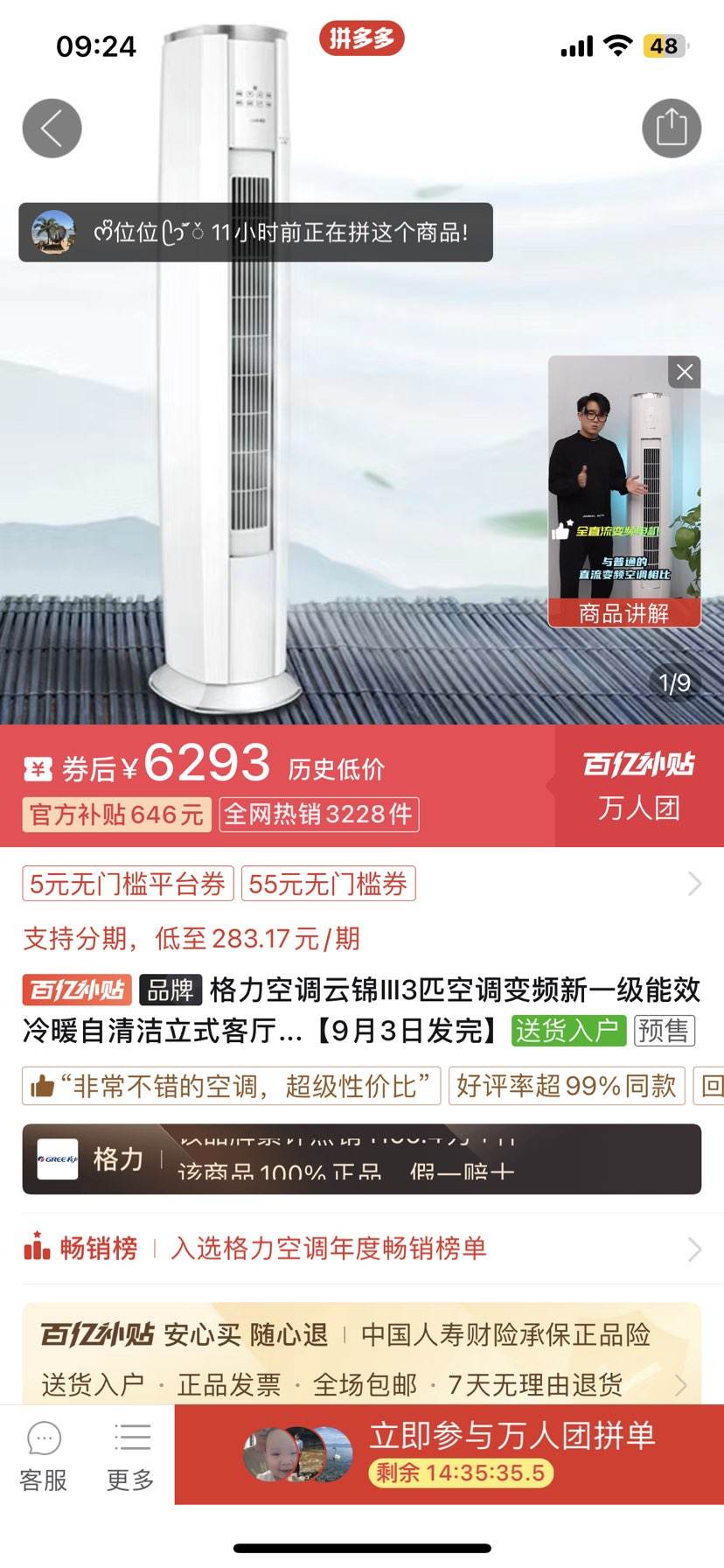Tap the 好评率超99%同款 tag
724x1568 pixels.
point(567,1086)
